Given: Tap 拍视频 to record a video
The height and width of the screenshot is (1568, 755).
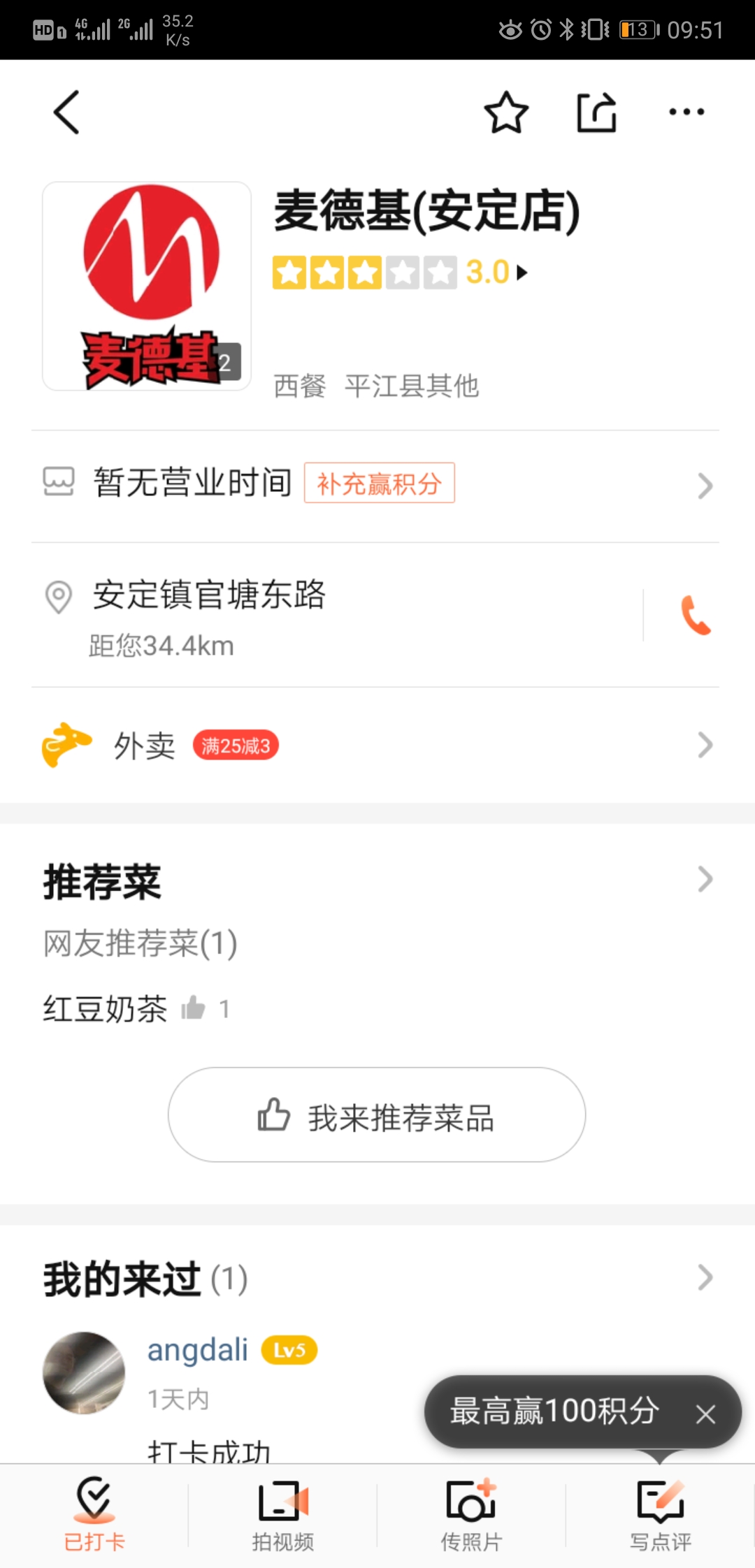Looking at the screenshot, I should pyautogui.click(x=282, y=1513).
